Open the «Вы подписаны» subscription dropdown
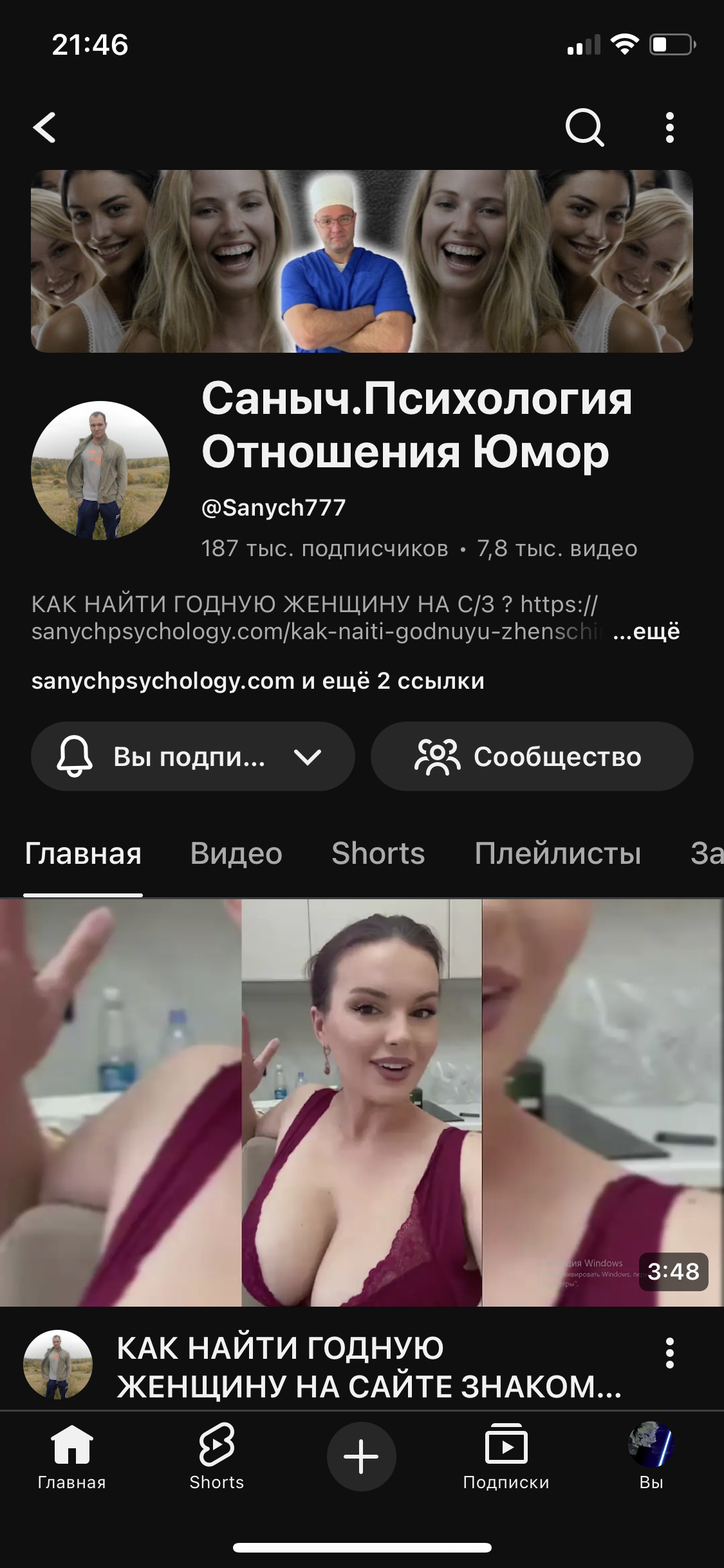Image resolution: width=724 pixels, height=1568 pixels. (x=192, y=756)
